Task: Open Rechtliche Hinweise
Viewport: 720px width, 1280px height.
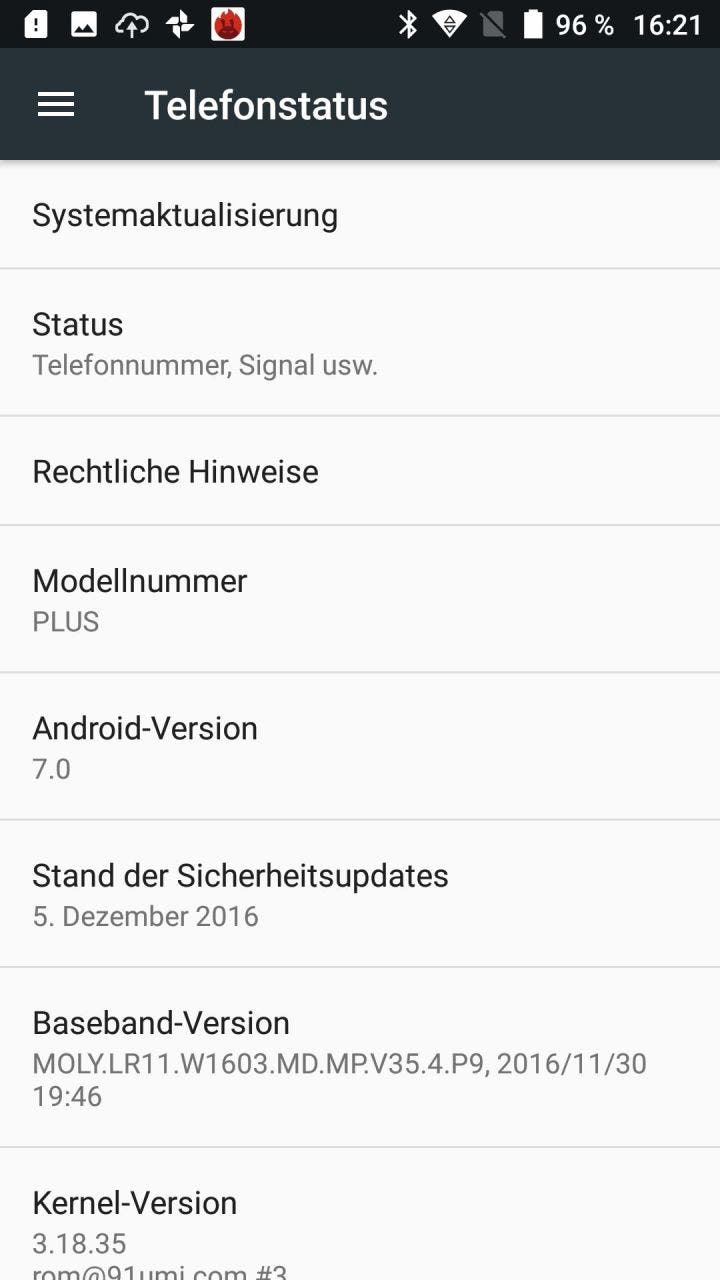Action: (360, 471)
